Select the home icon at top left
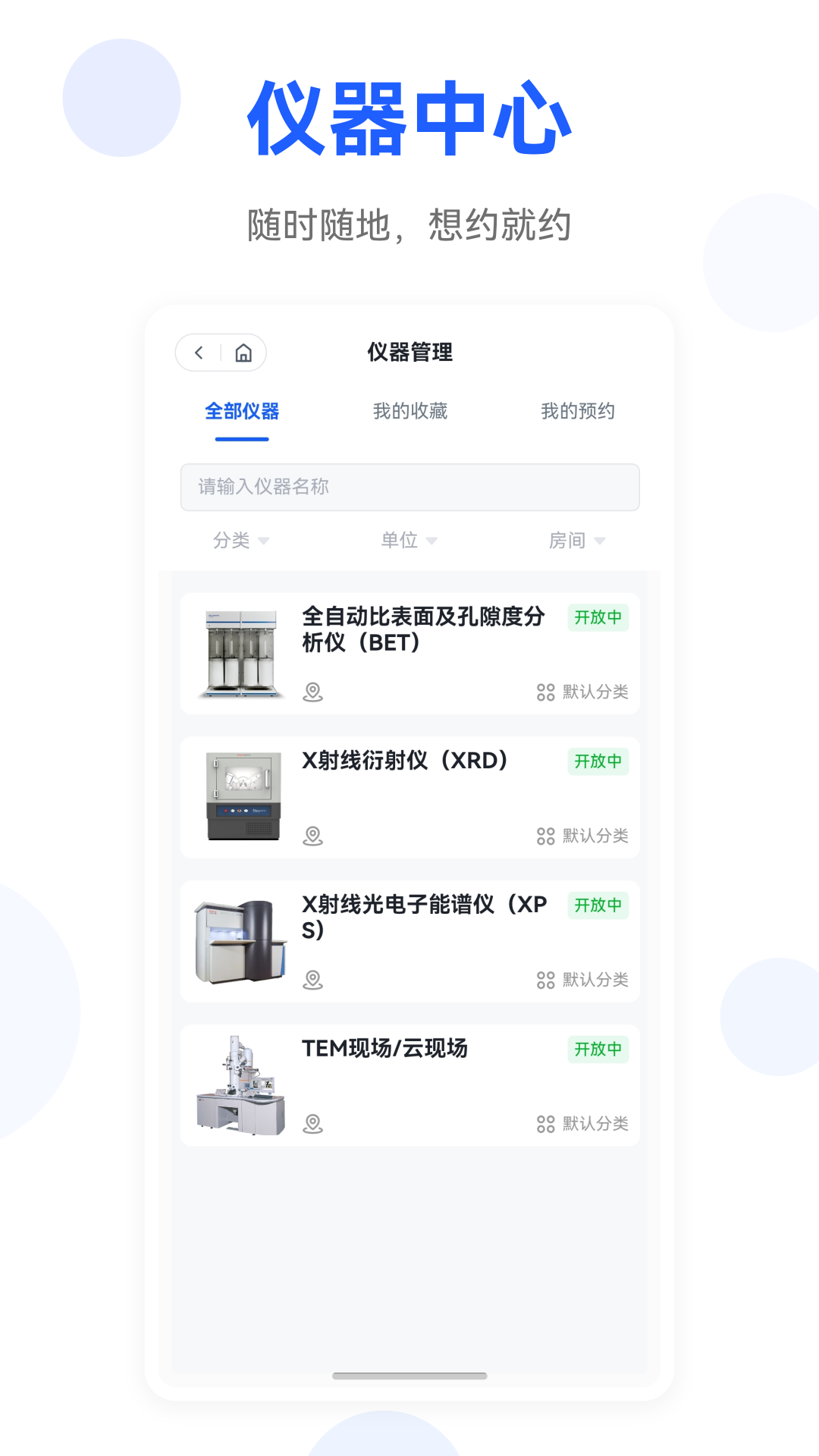 243,353
